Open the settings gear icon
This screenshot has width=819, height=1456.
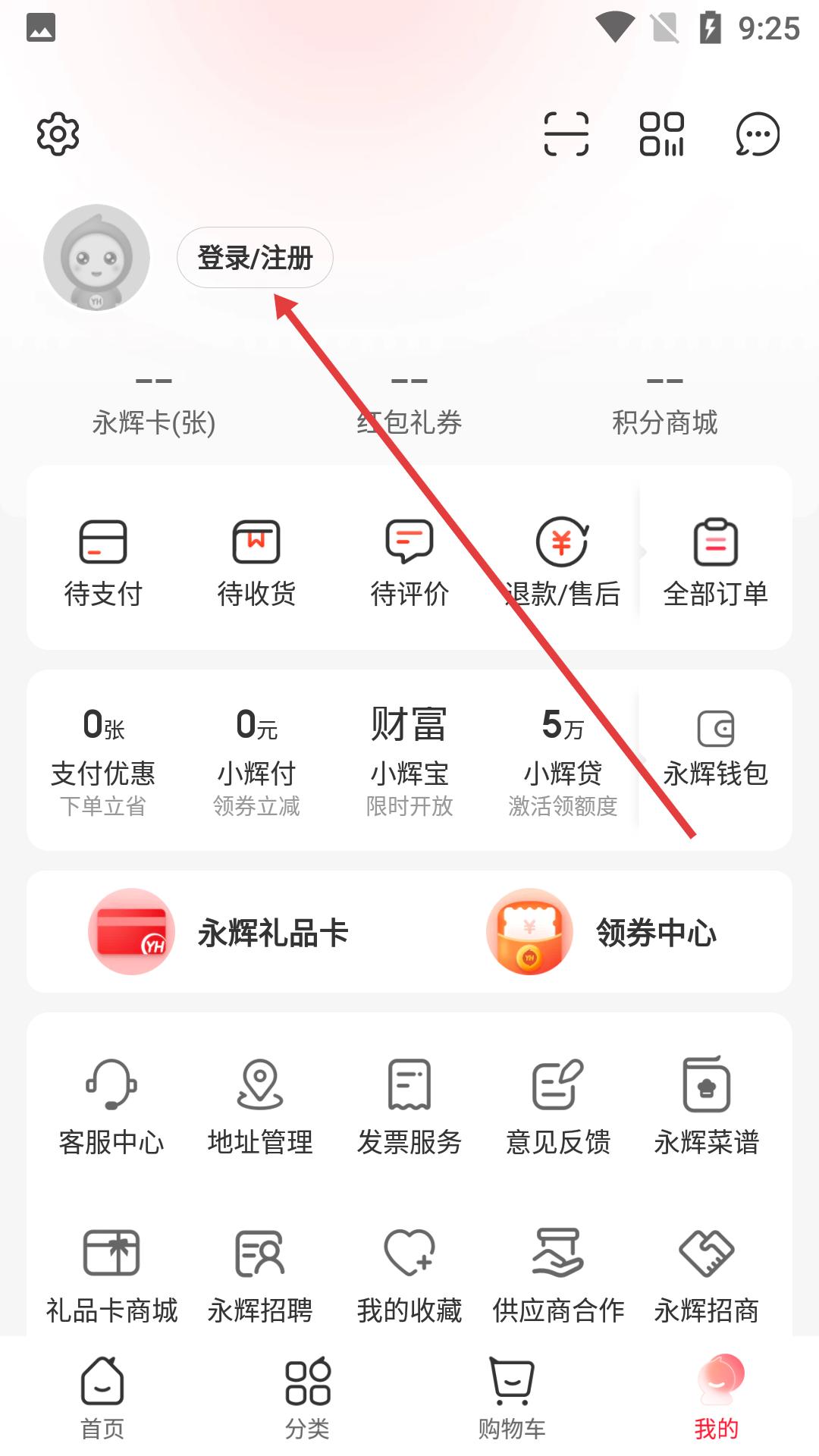[58, 134]
